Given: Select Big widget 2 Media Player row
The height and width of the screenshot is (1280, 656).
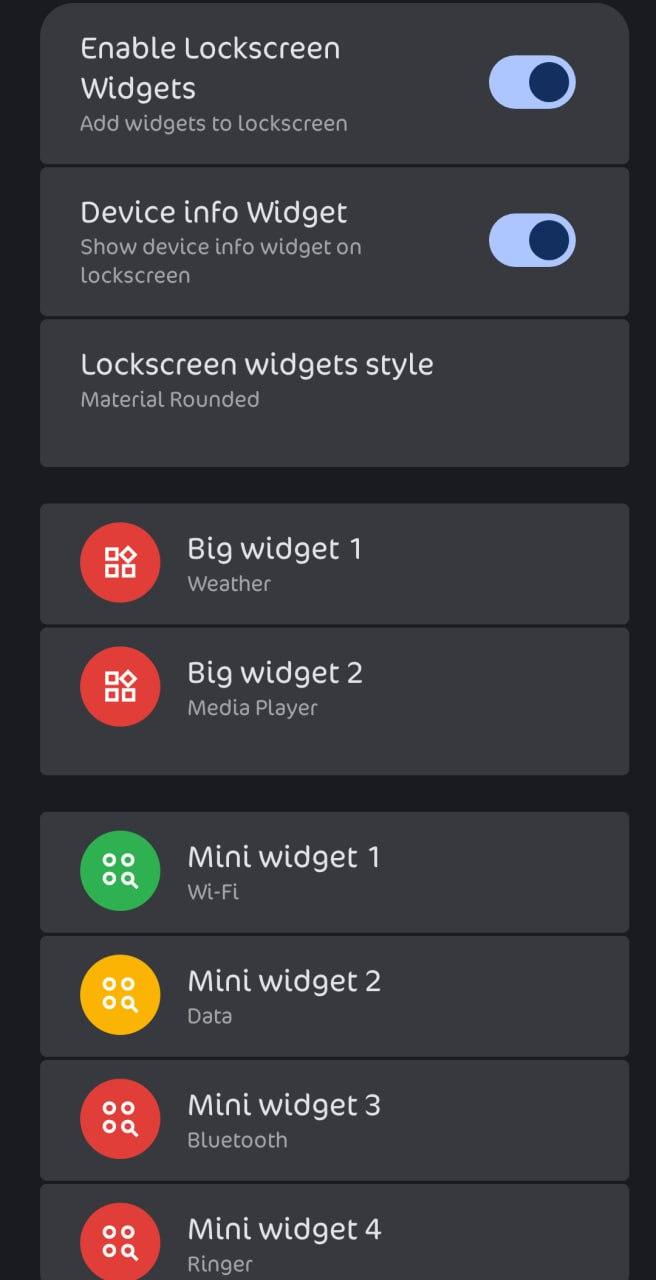Looking at the screenshot, I should coord(334,701).
